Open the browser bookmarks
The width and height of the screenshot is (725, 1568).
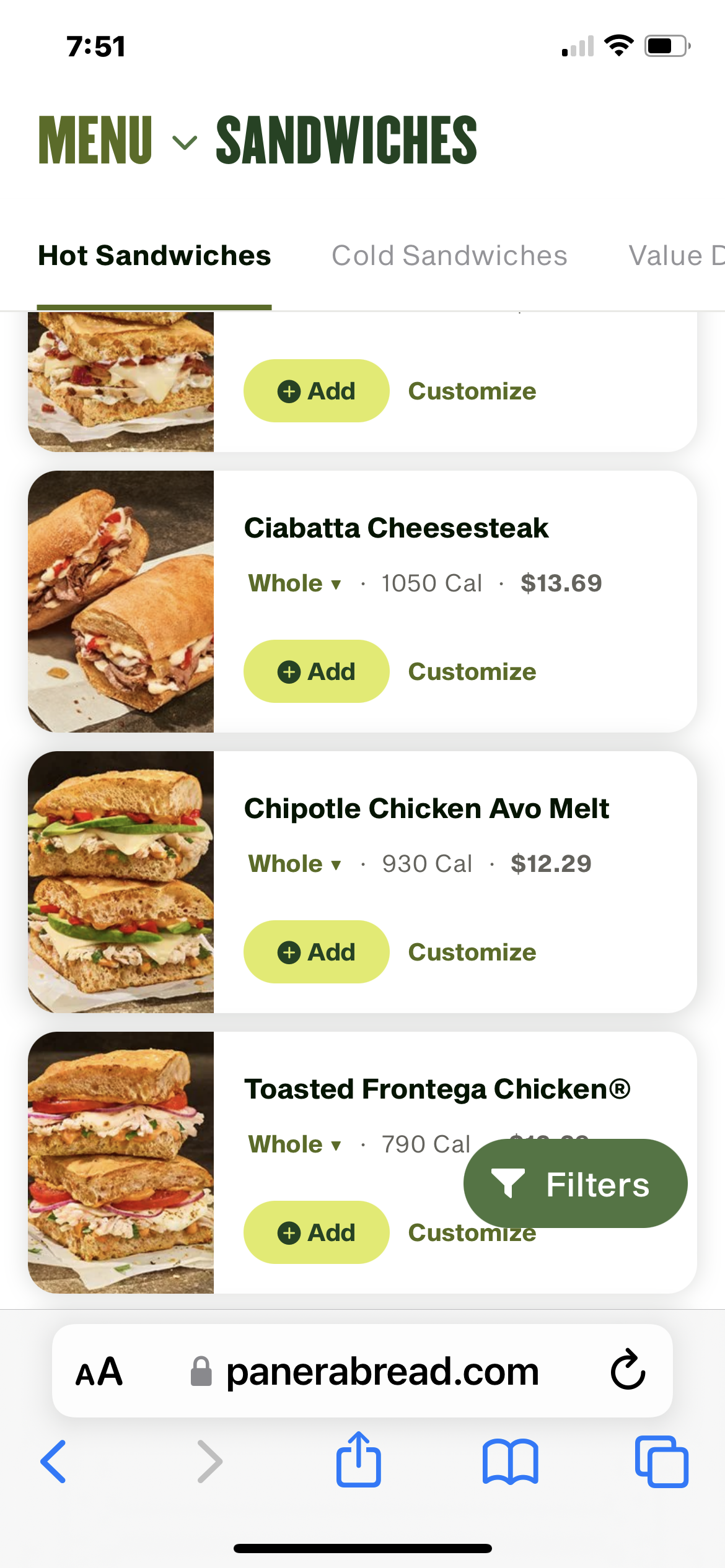(x=510, y=1461)
